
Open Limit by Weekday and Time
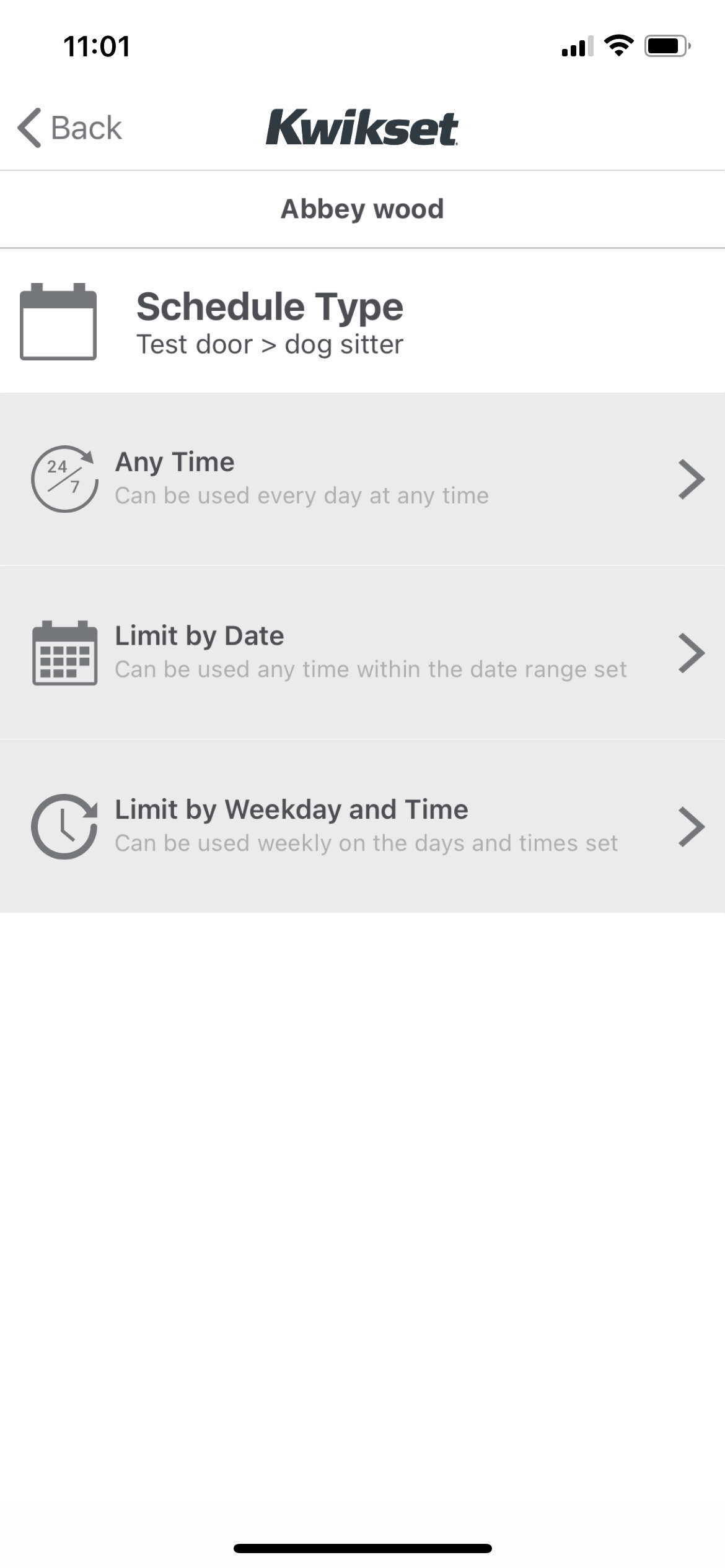tap(362, 826)
